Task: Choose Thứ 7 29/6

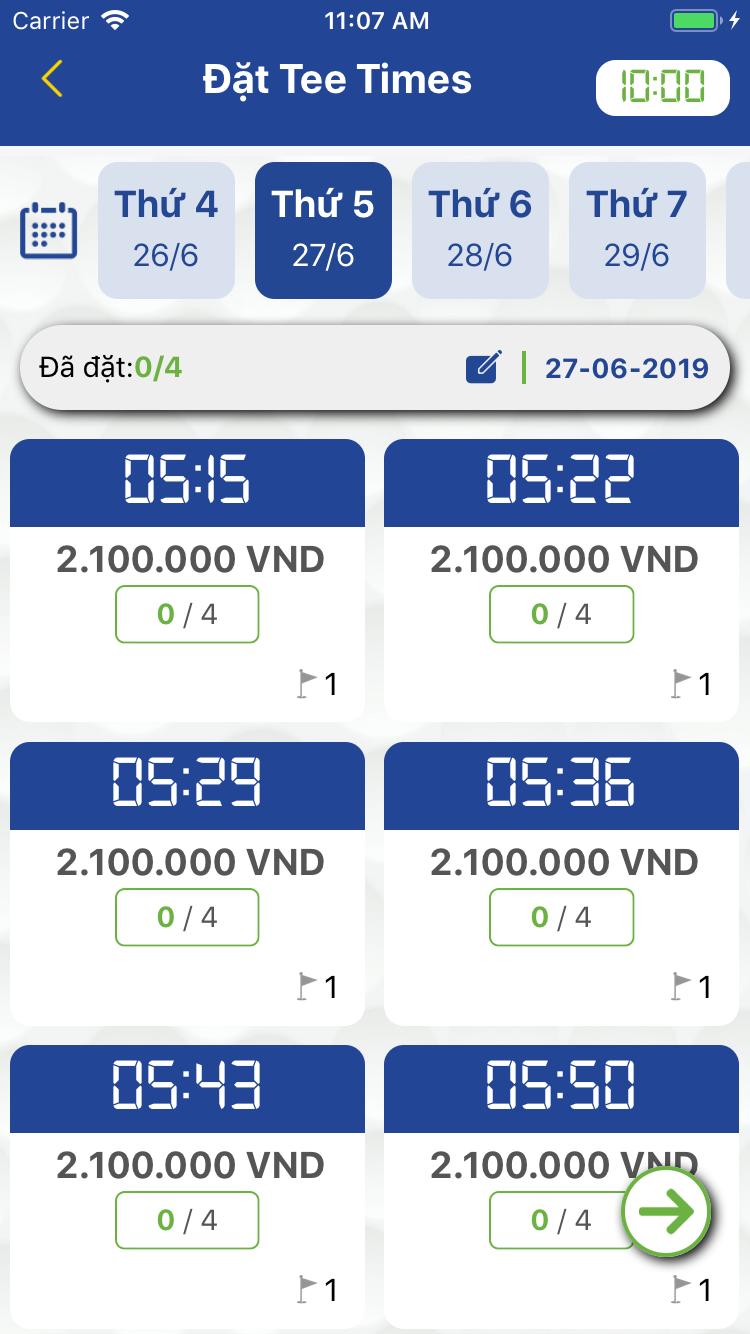Action: (637, 230)
